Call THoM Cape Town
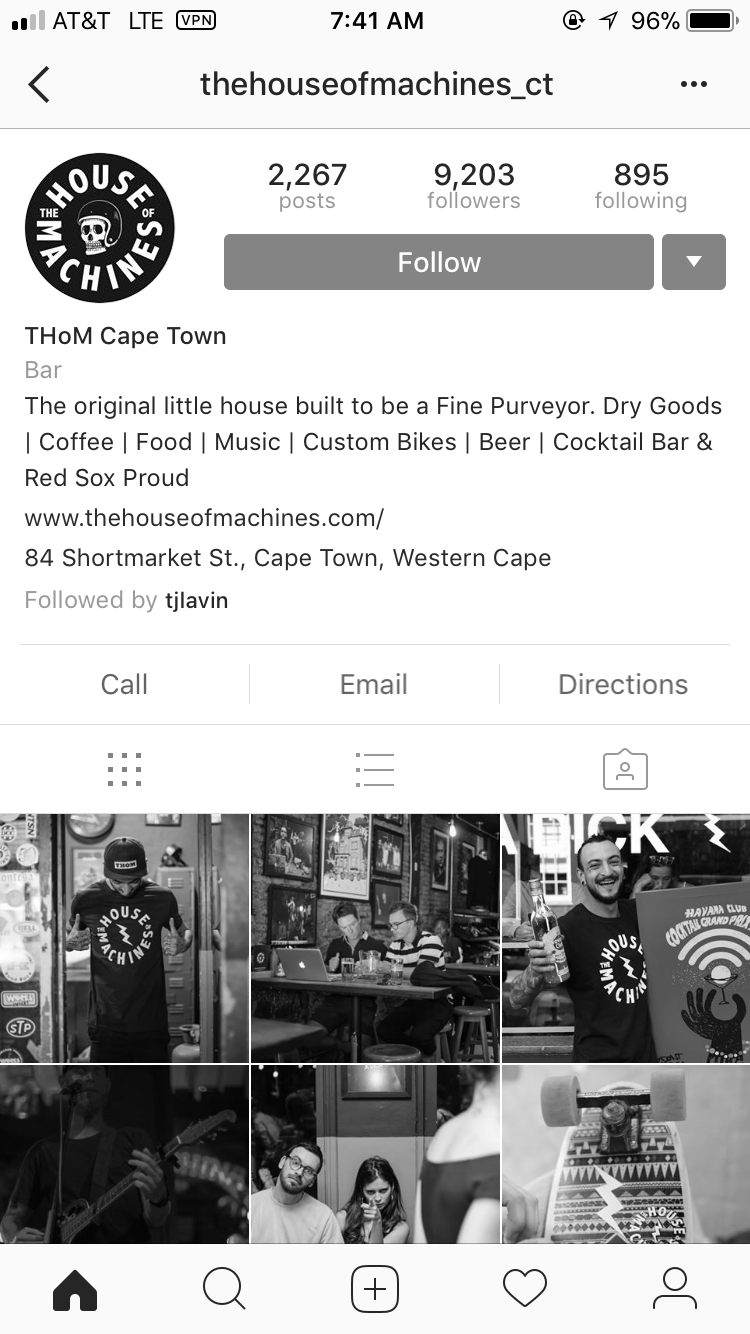This screenshot has width=750, height=1334. tap(124, 684)
